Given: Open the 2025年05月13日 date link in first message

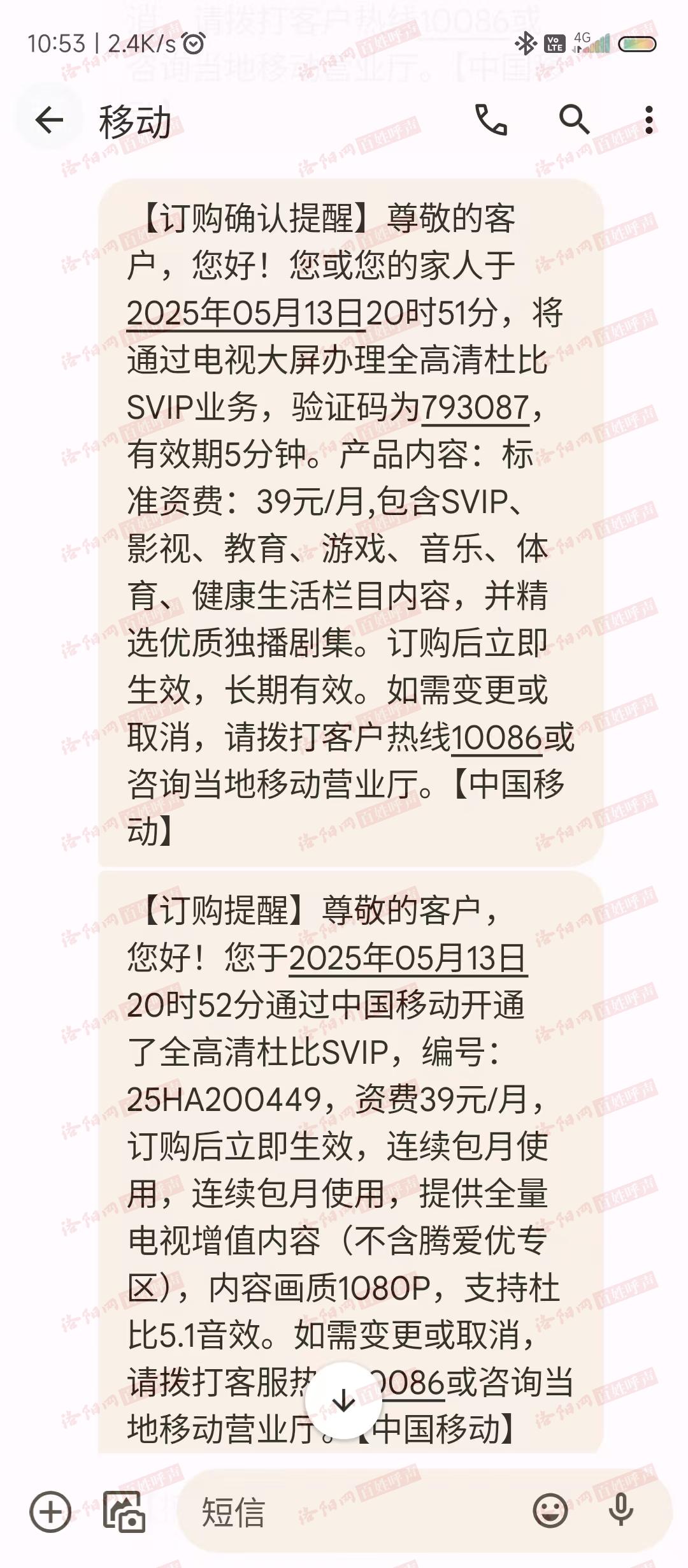Looking at the screenshot, I should (x=245, y=314).
